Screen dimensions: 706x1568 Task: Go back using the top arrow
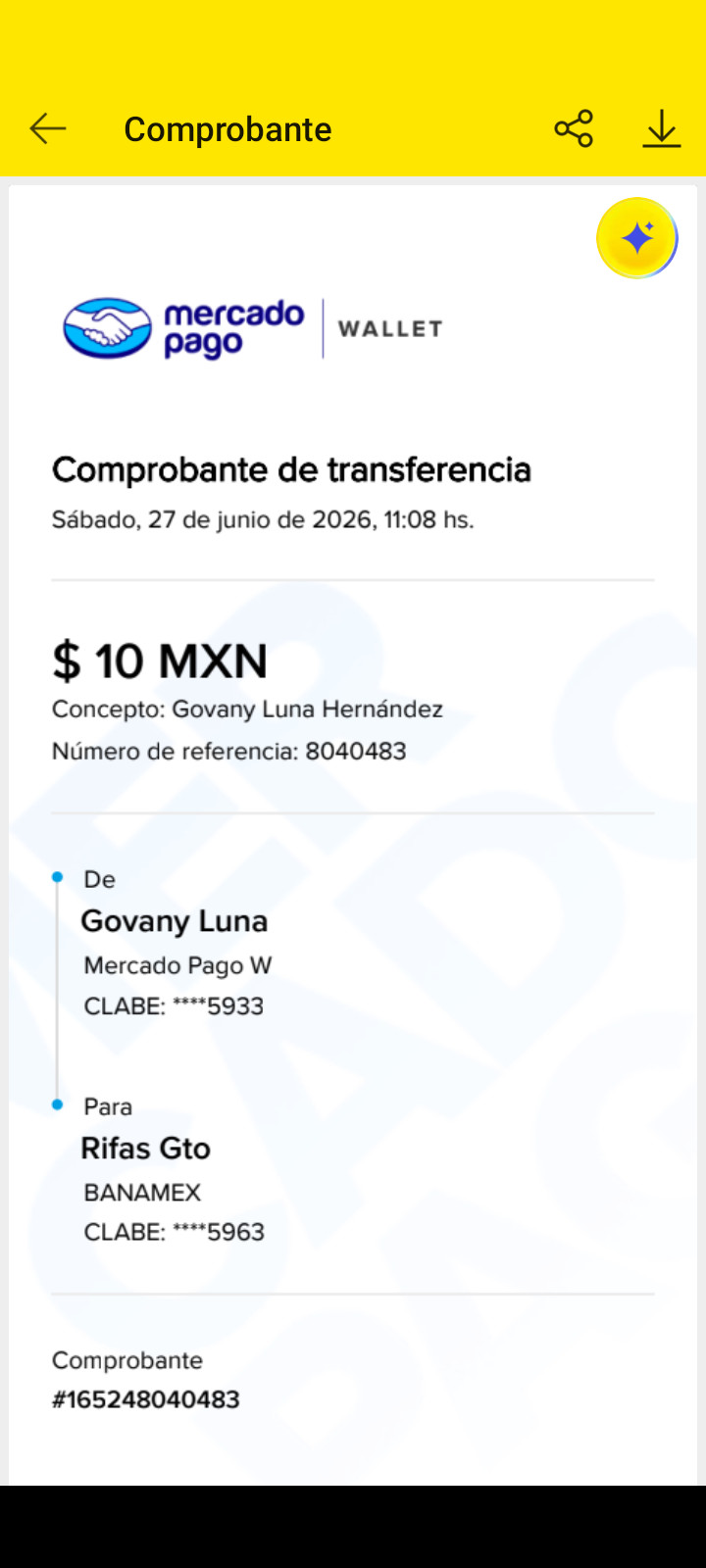pyautogui.click(x=47, y=128)
